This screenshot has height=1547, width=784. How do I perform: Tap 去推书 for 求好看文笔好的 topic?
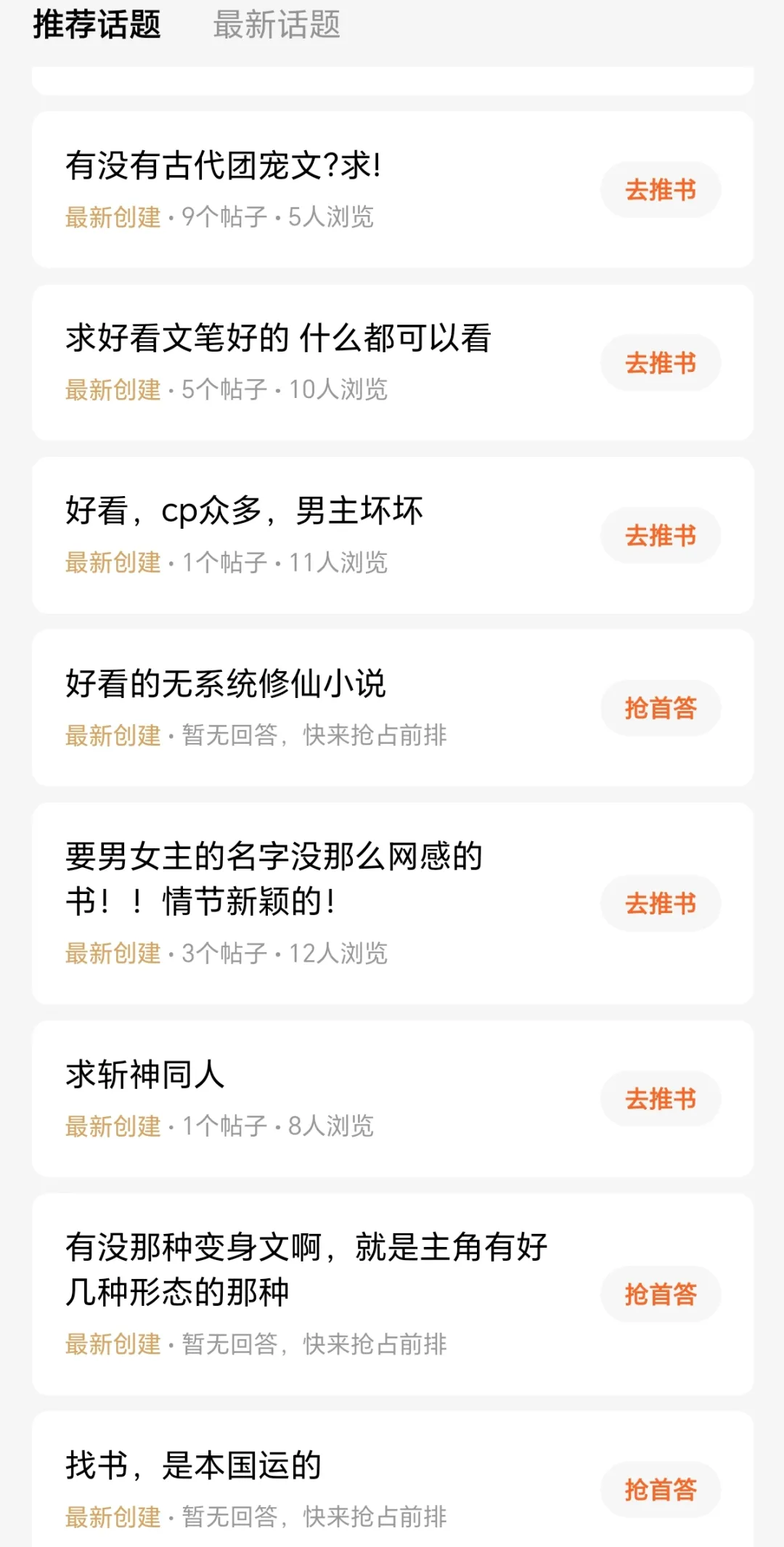pos(661,362)
